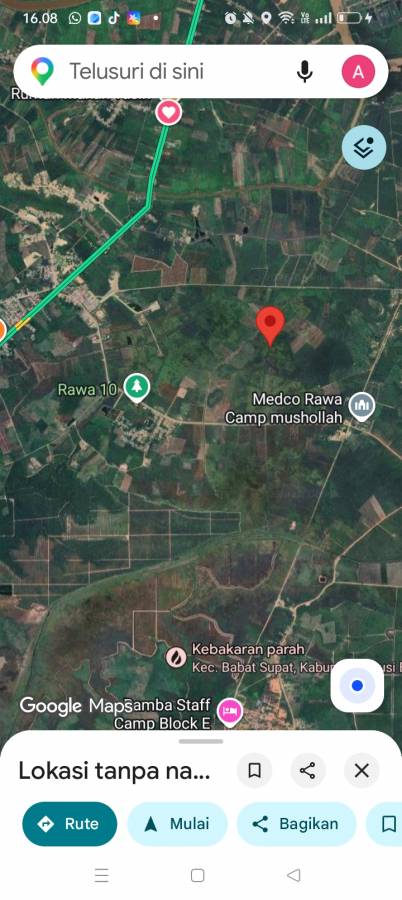The image size is (402, 900).
Task: Select the Rawa 10 park marker
Action: [137, 388]
